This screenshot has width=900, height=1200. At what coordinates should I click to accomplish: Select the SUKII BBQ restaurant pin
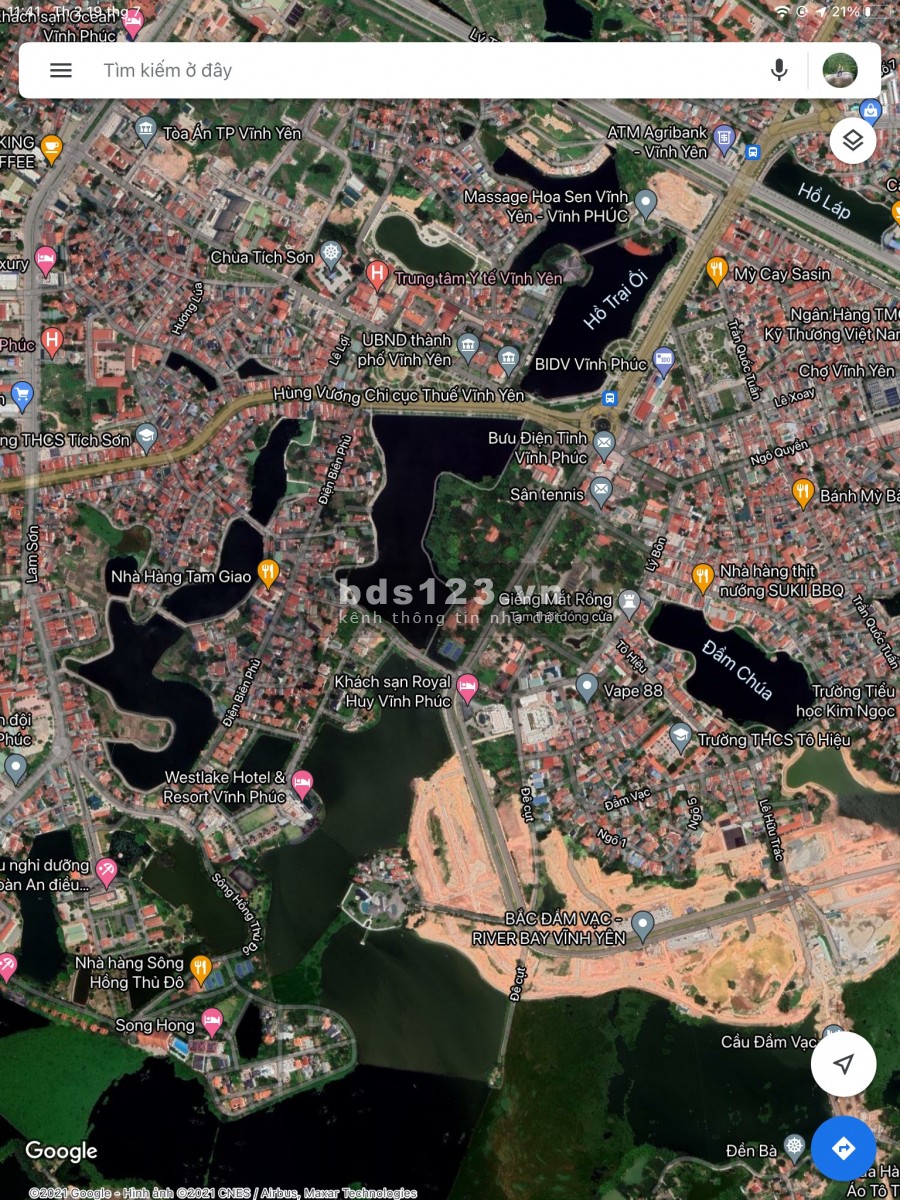[703, 576]
